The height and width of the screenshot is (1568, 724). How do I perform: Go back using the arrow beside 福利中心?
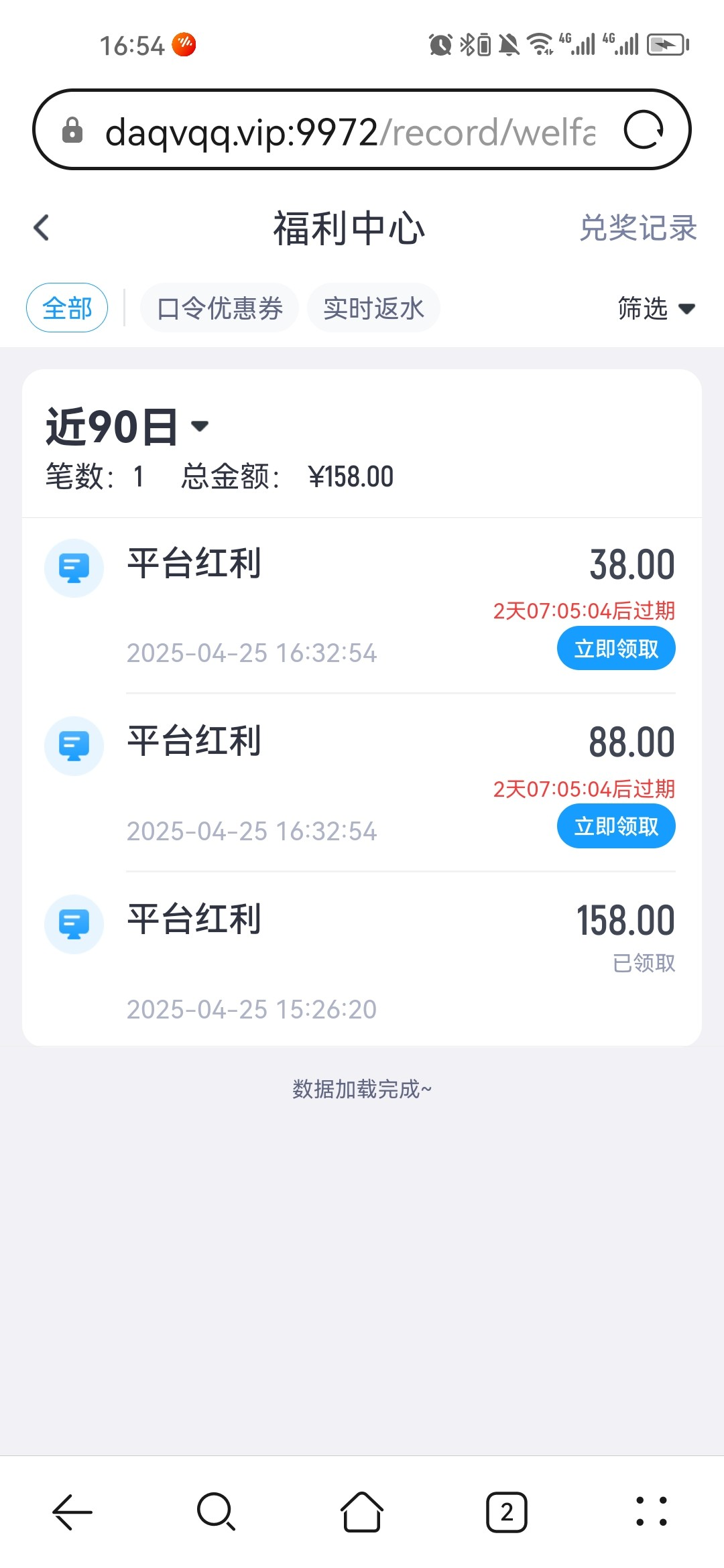tap(42, 227)
